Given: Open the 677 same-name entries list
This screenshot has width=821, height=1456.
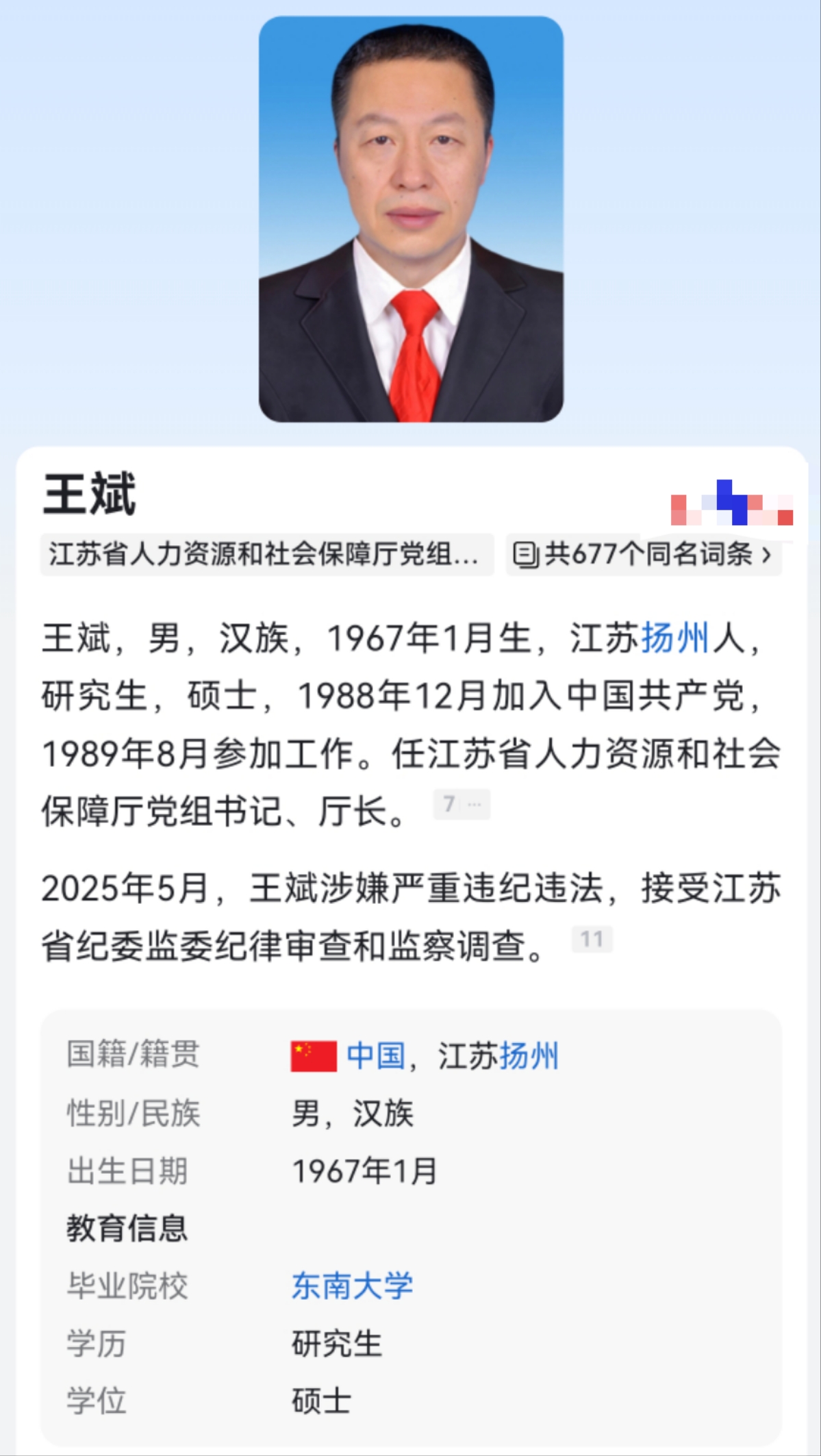Looking at the screenshot, I should (x=644, y=554).
